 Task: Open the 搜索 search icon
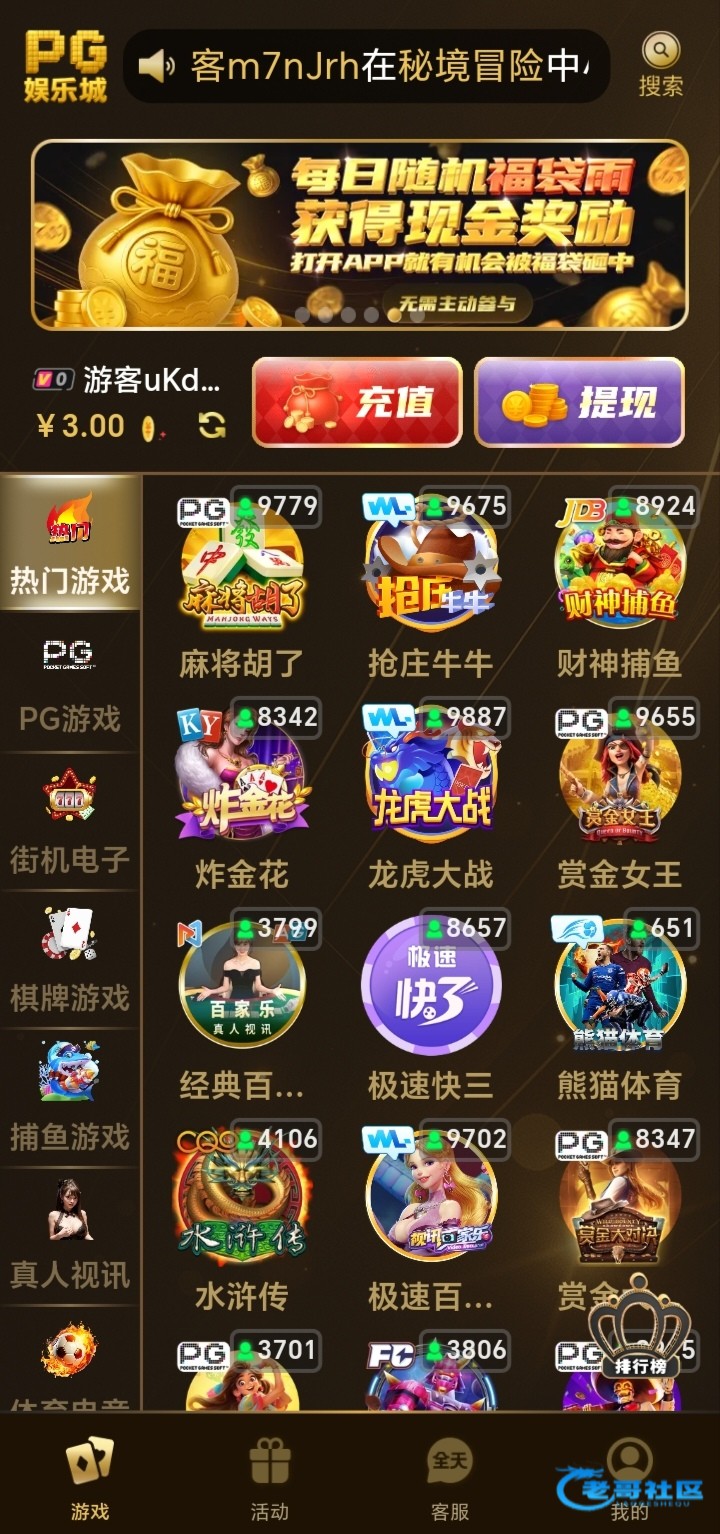coord(660,64)
